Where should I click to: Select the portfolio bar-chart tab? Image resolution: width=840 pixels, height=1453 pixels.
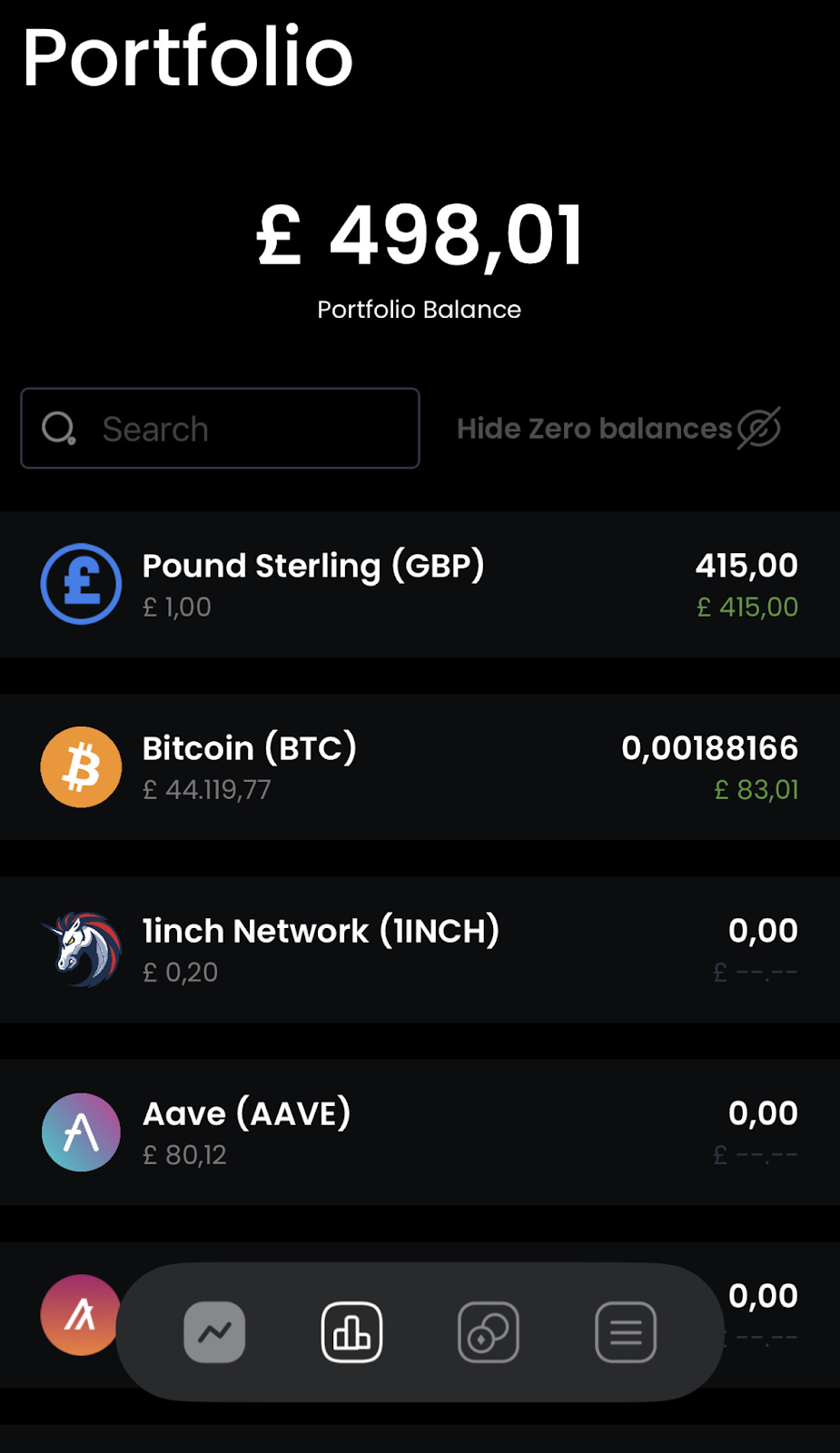(x=351, y=1332)
